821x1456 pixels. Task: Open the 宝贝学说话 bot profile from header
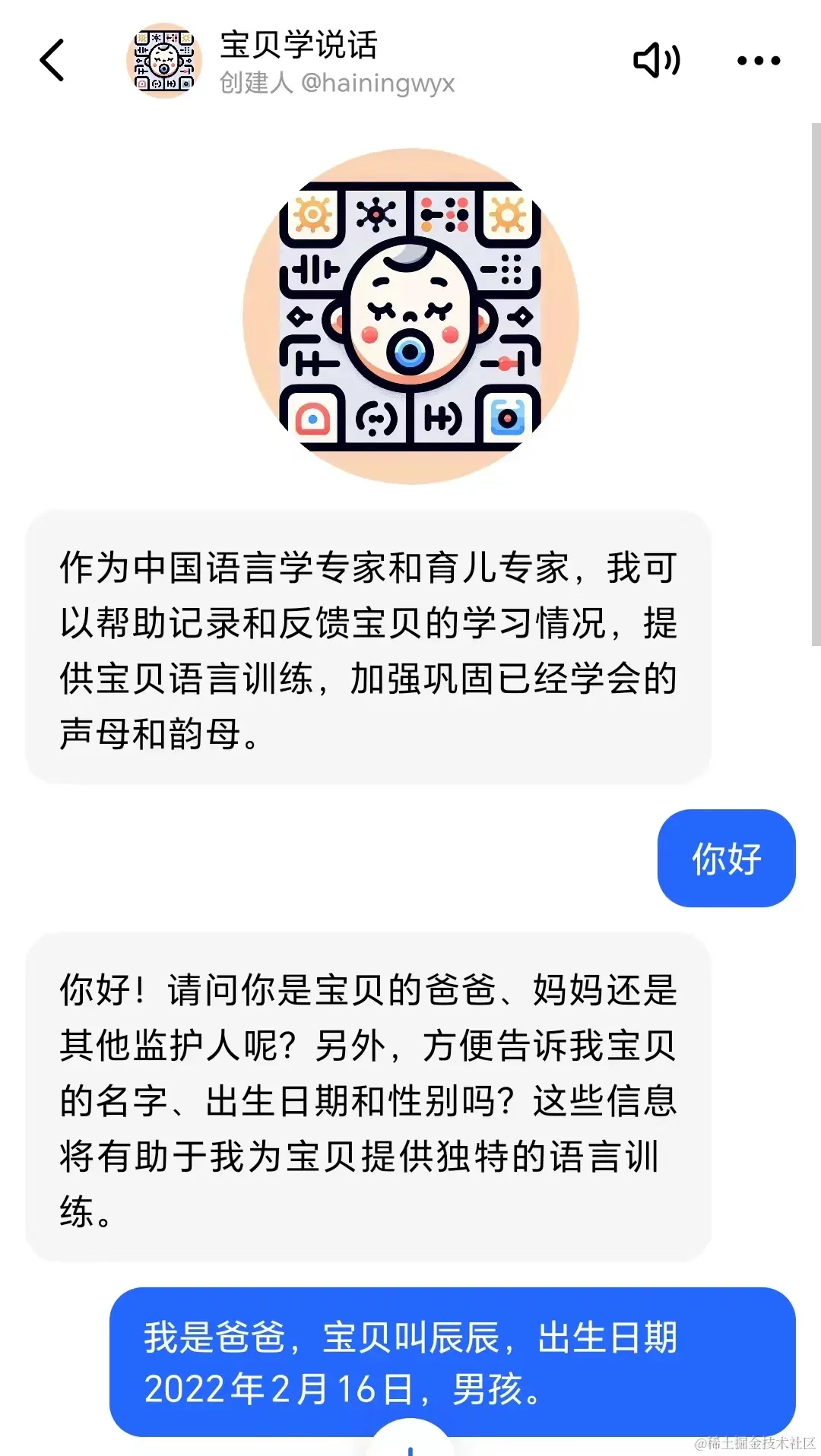(x=164, y=61)
